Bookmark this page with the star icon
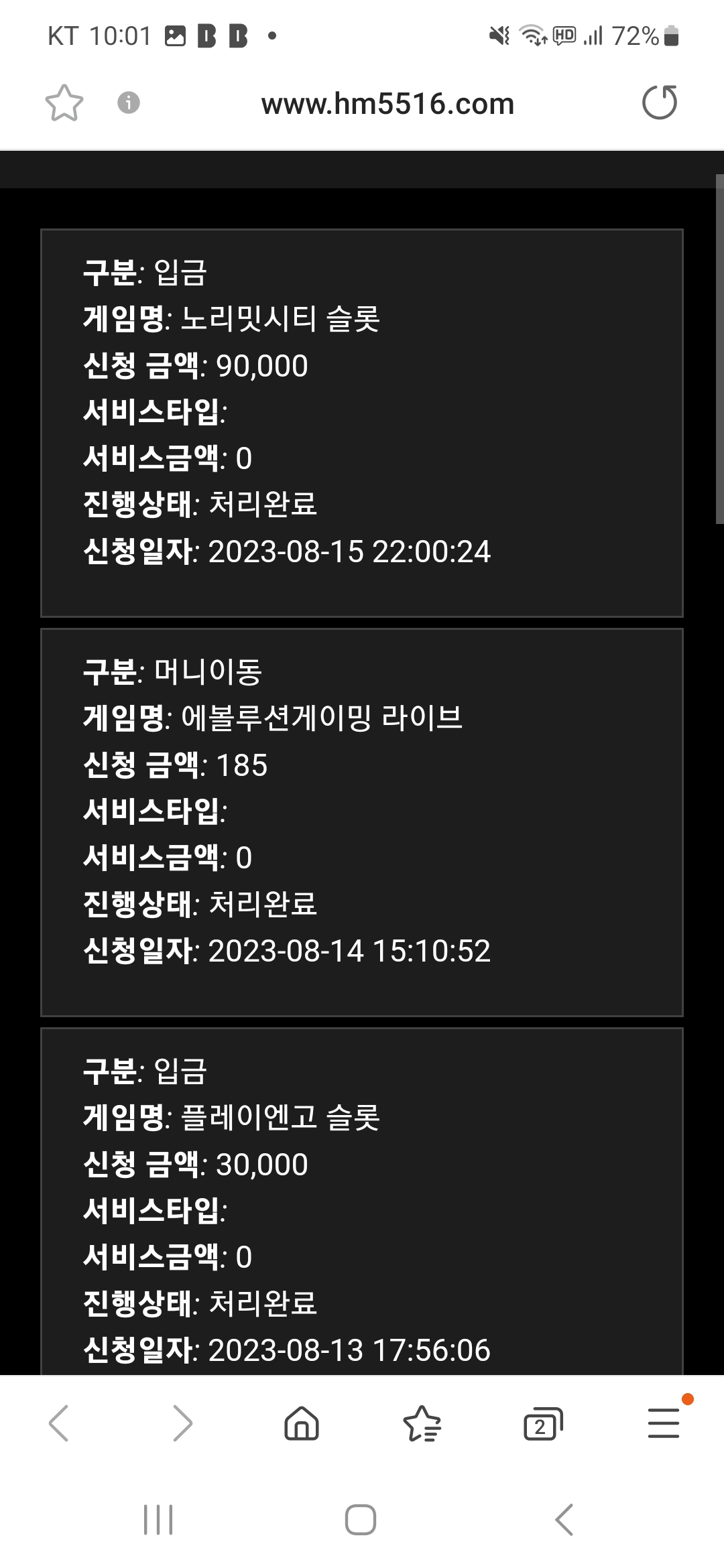Screen dimensions: 724x1568 click(x=64, y=103)
